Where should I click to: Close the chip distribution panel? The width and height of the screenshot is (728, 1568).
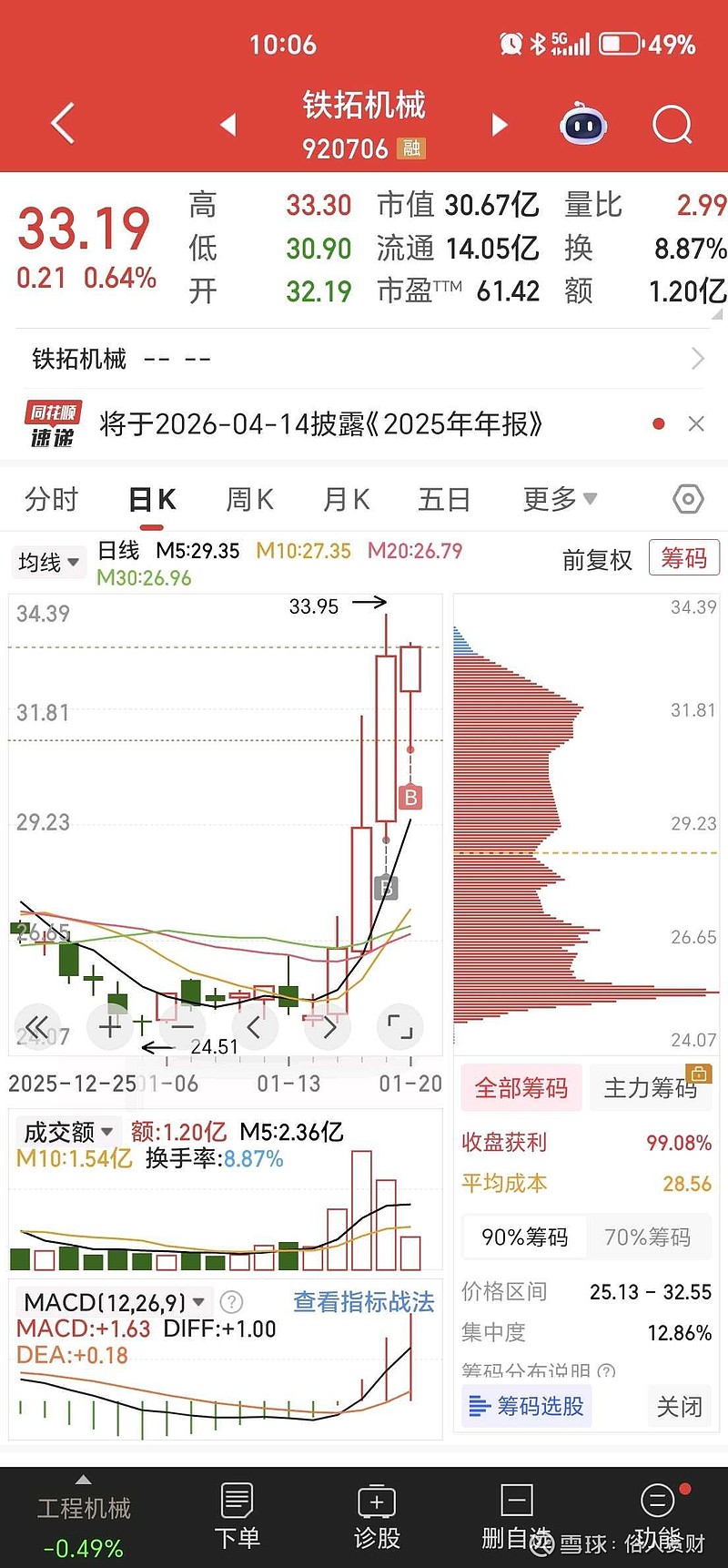(x=679, y=1406)
